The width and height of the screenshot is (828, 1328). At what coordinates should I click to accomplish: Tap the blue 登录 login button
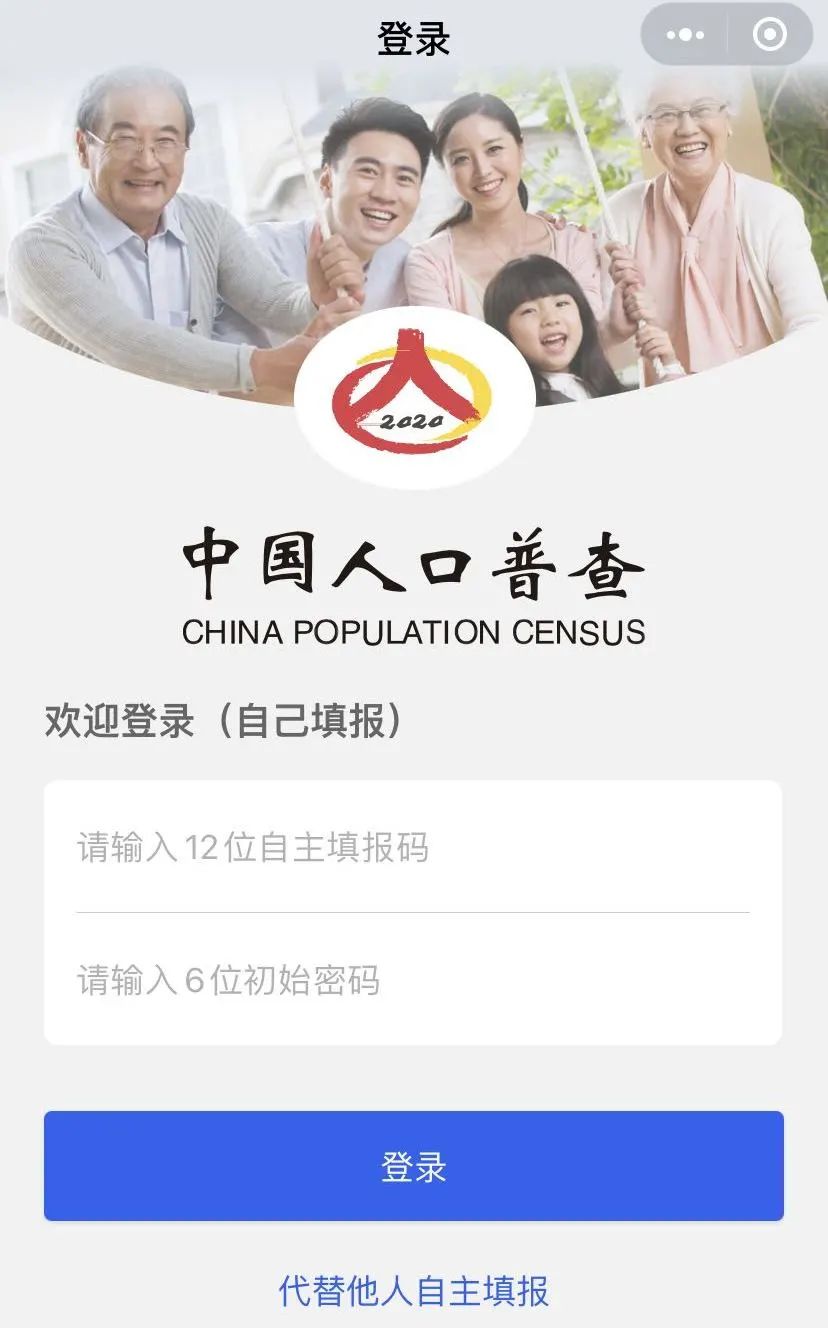[x=413, y=1166]
